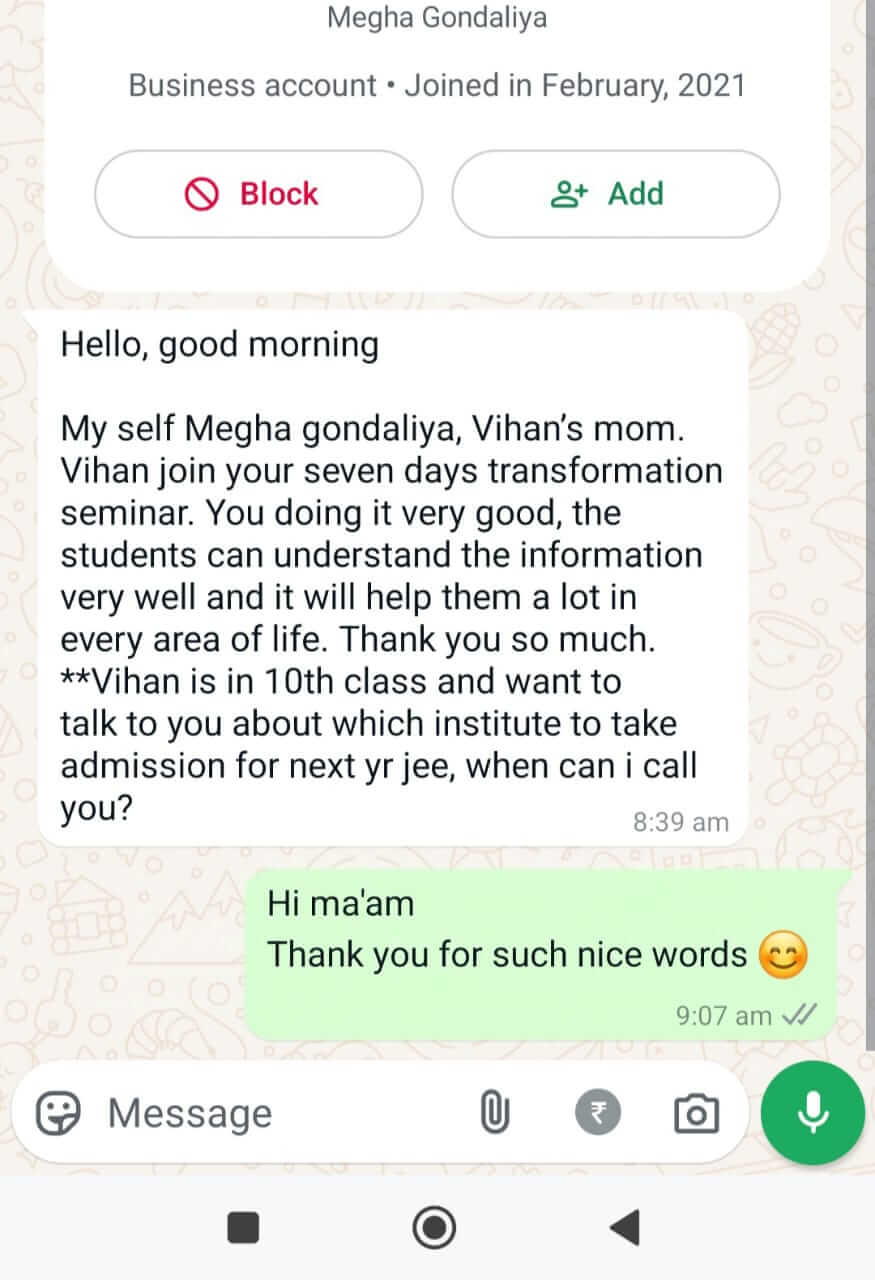Add Megha Gondaliya to contacts
This screenshot has height=1280, width=875.
(615, 194)
